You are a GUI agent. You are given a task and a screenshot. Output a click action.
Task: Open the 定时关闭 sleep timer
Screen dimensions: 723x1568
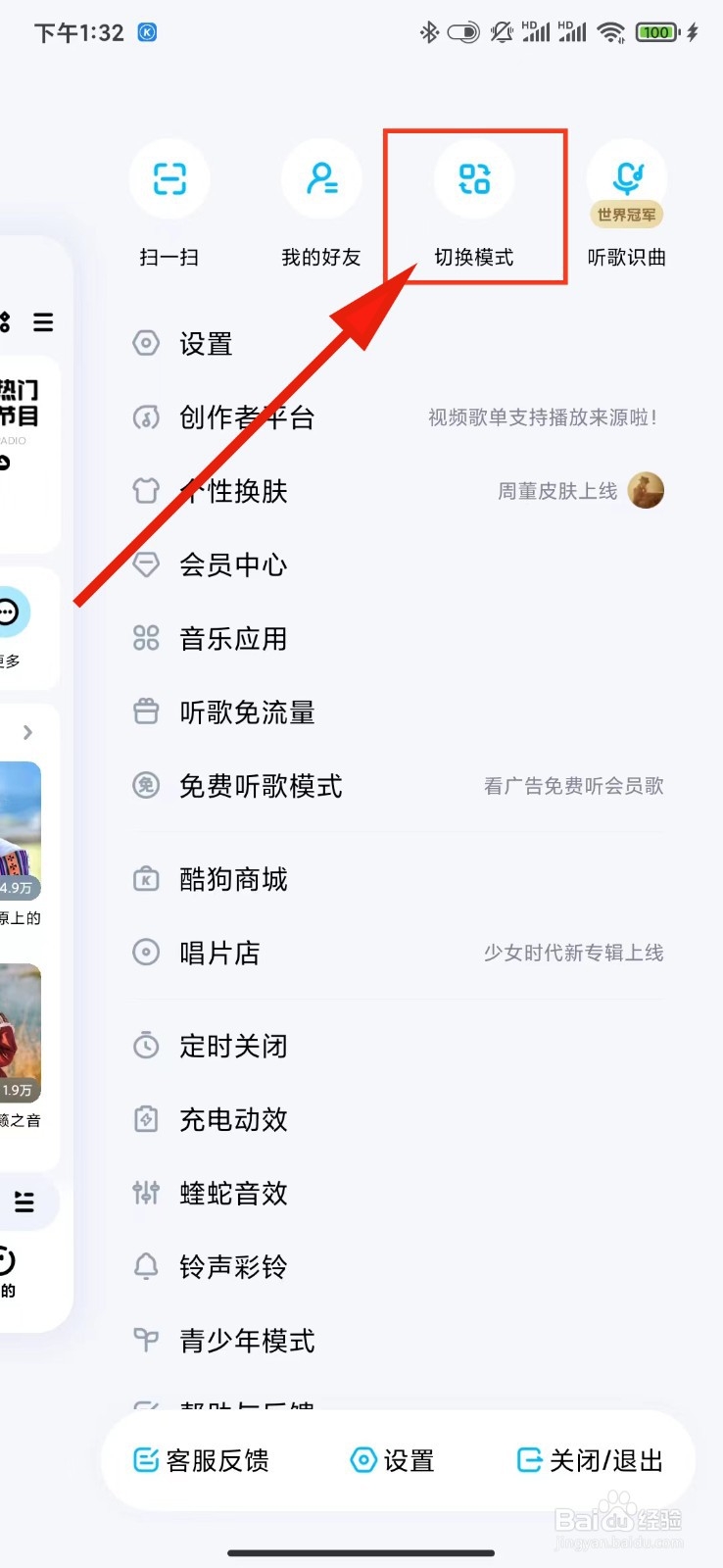pyautogui.click(x=231, y=1046)
